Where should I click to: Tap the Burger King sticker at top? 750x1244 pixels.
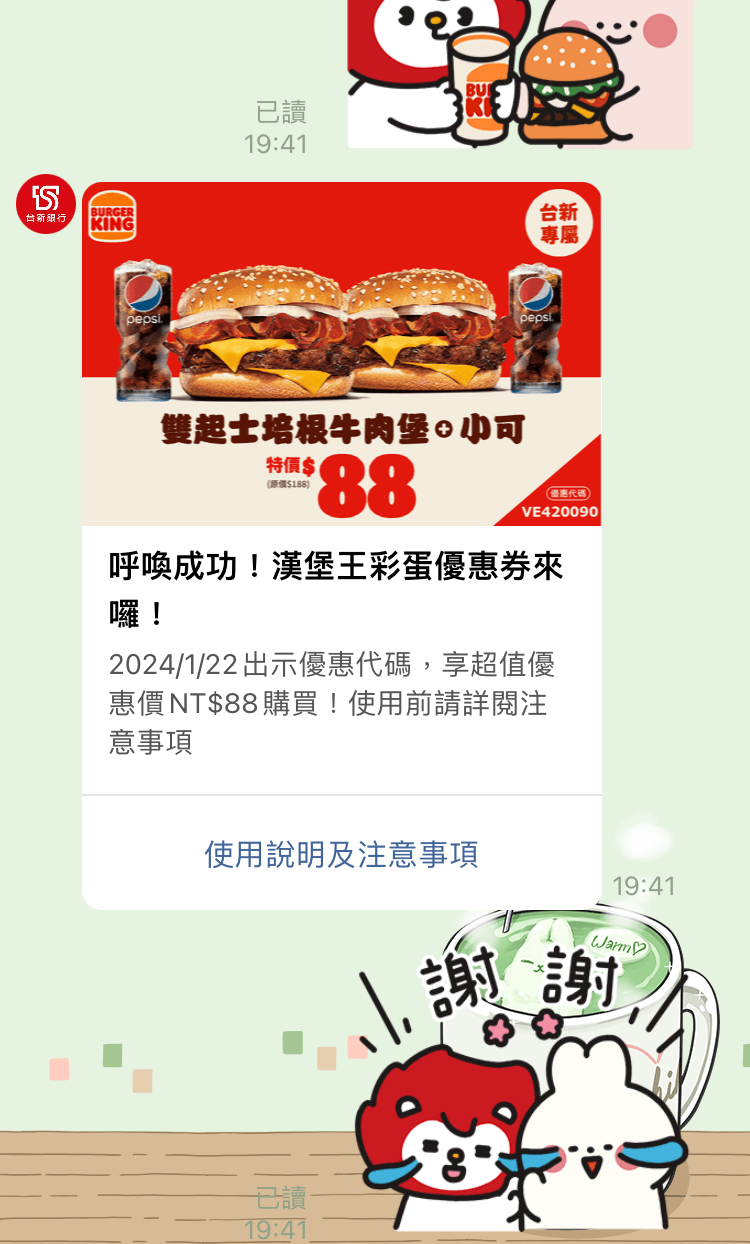coord(520,74)
